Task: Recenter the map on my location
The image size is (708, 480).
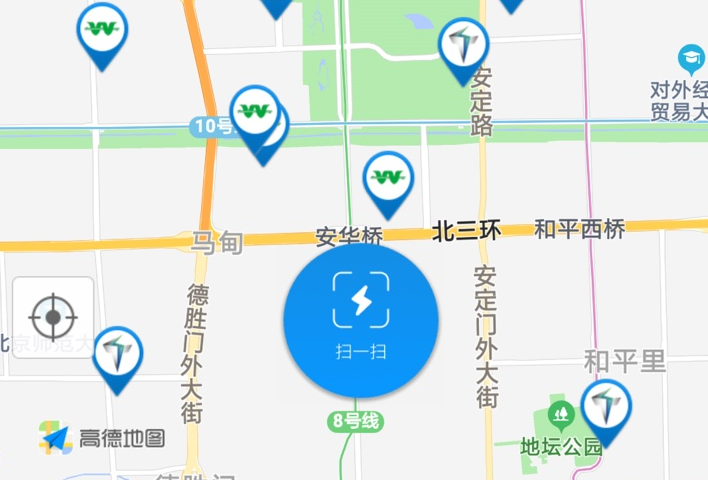Action: point(53,318)
